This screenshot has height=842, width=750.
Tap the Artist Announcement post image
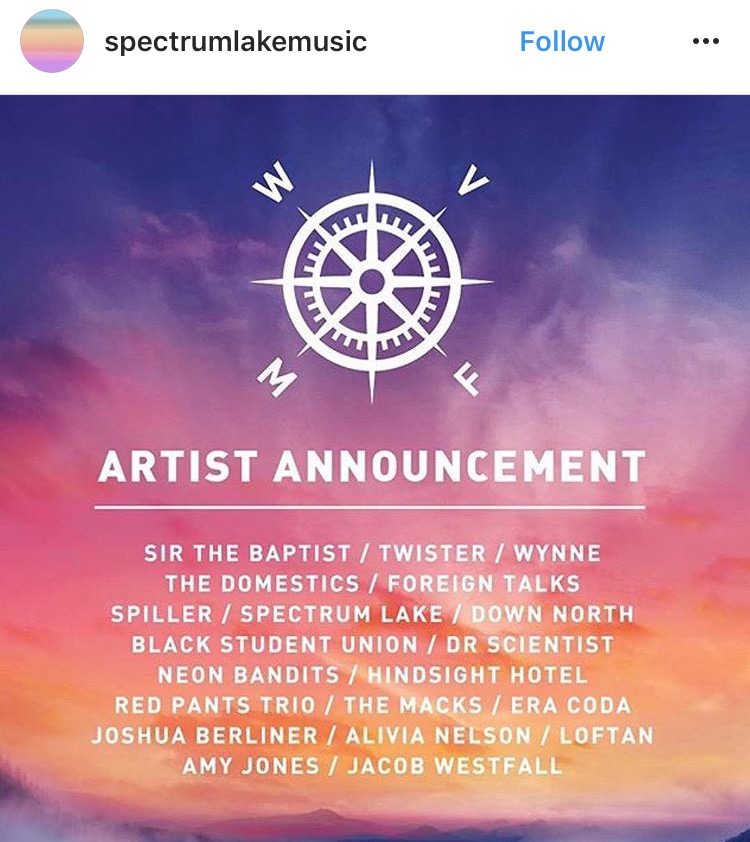coord(375,468)
